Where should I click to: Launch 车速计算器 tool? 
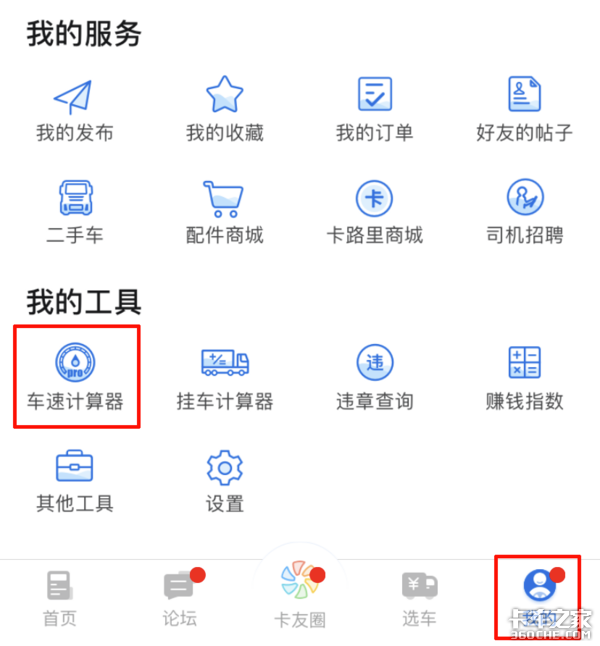(x=75, y=378)
